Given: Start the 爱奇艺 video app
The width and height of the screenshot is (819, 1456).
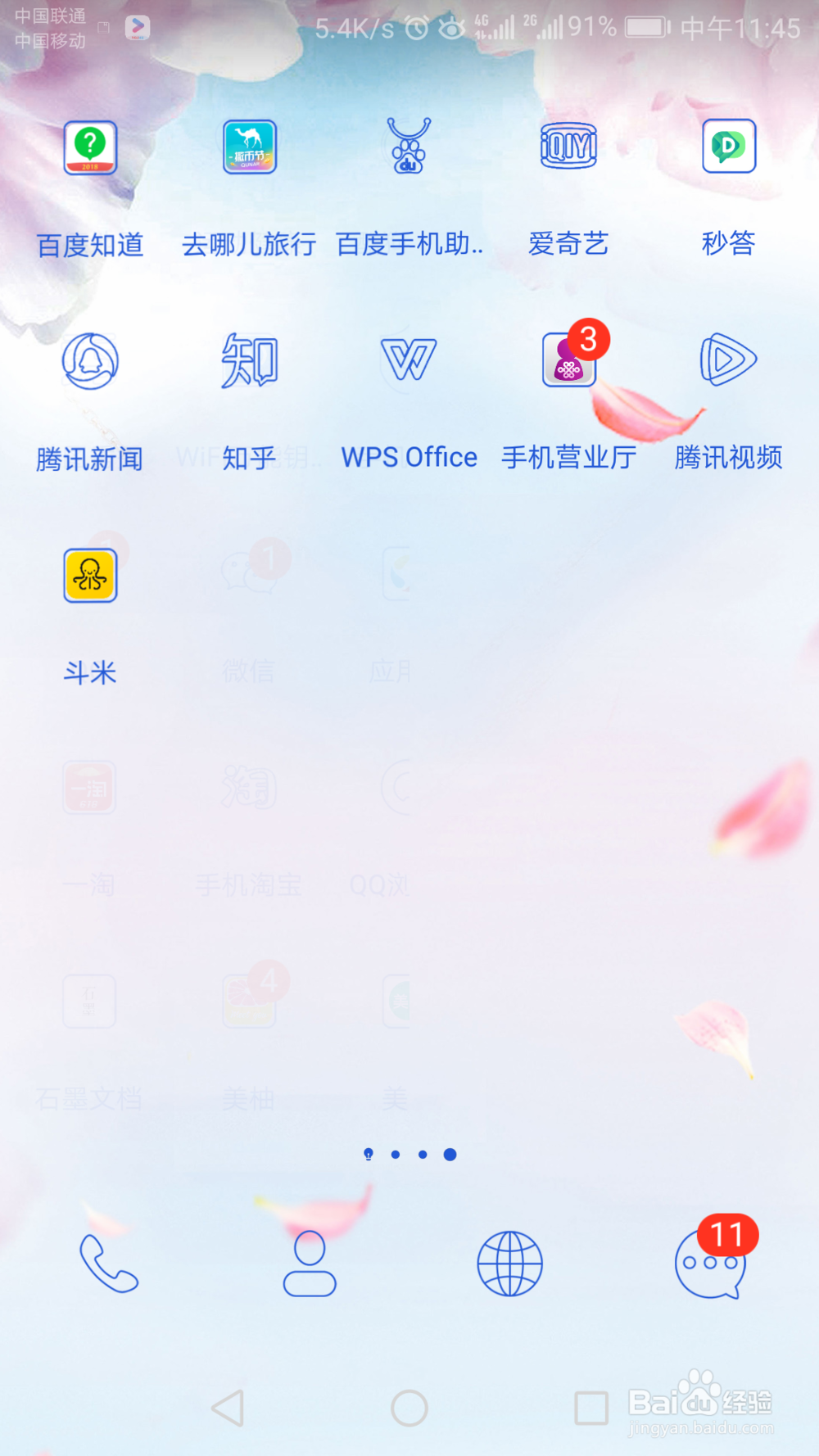Looking at the screenshot, I should point(568,147).
